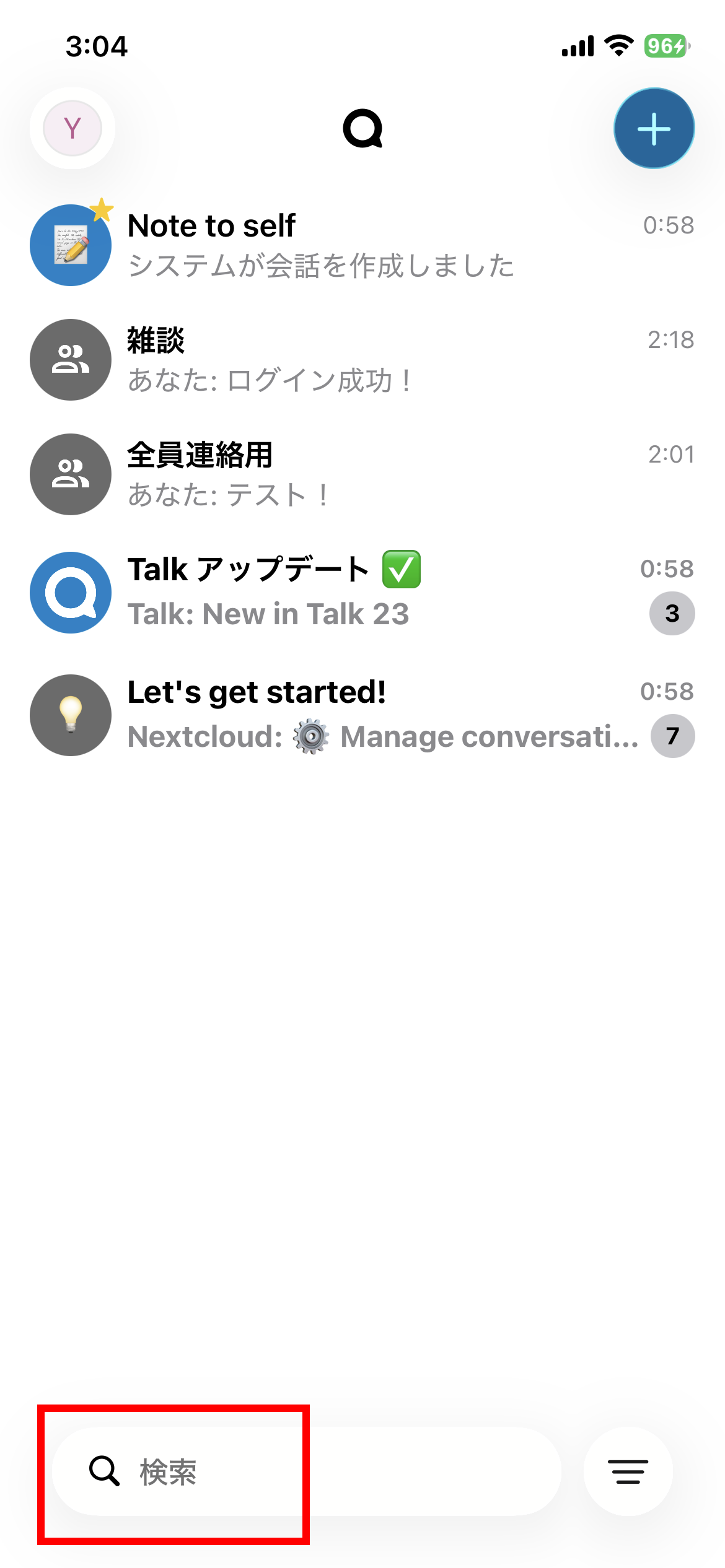Open the 雑談 chat by its title

click(156, 340)
